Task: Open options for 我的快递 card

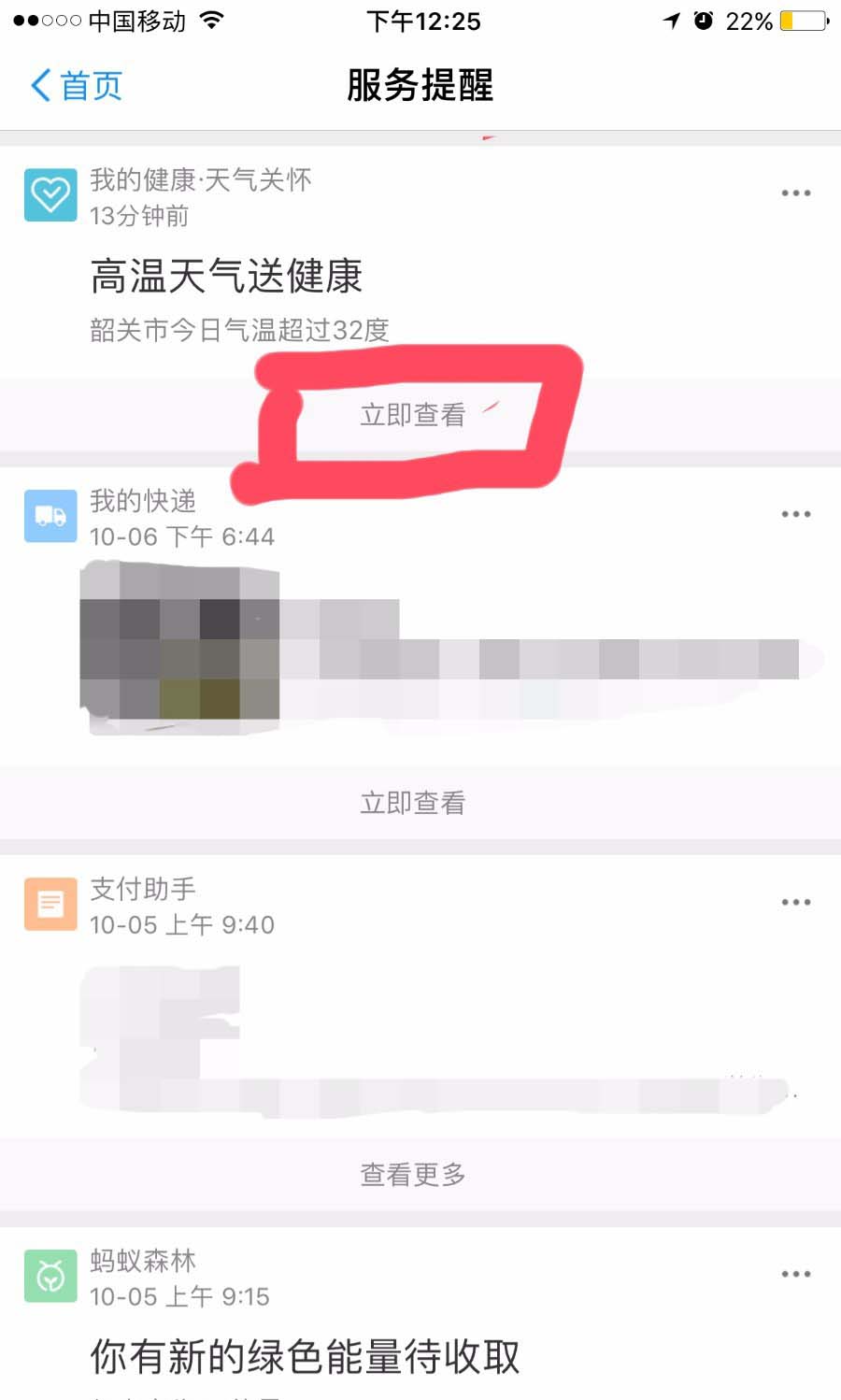Action: pos(795,514)
